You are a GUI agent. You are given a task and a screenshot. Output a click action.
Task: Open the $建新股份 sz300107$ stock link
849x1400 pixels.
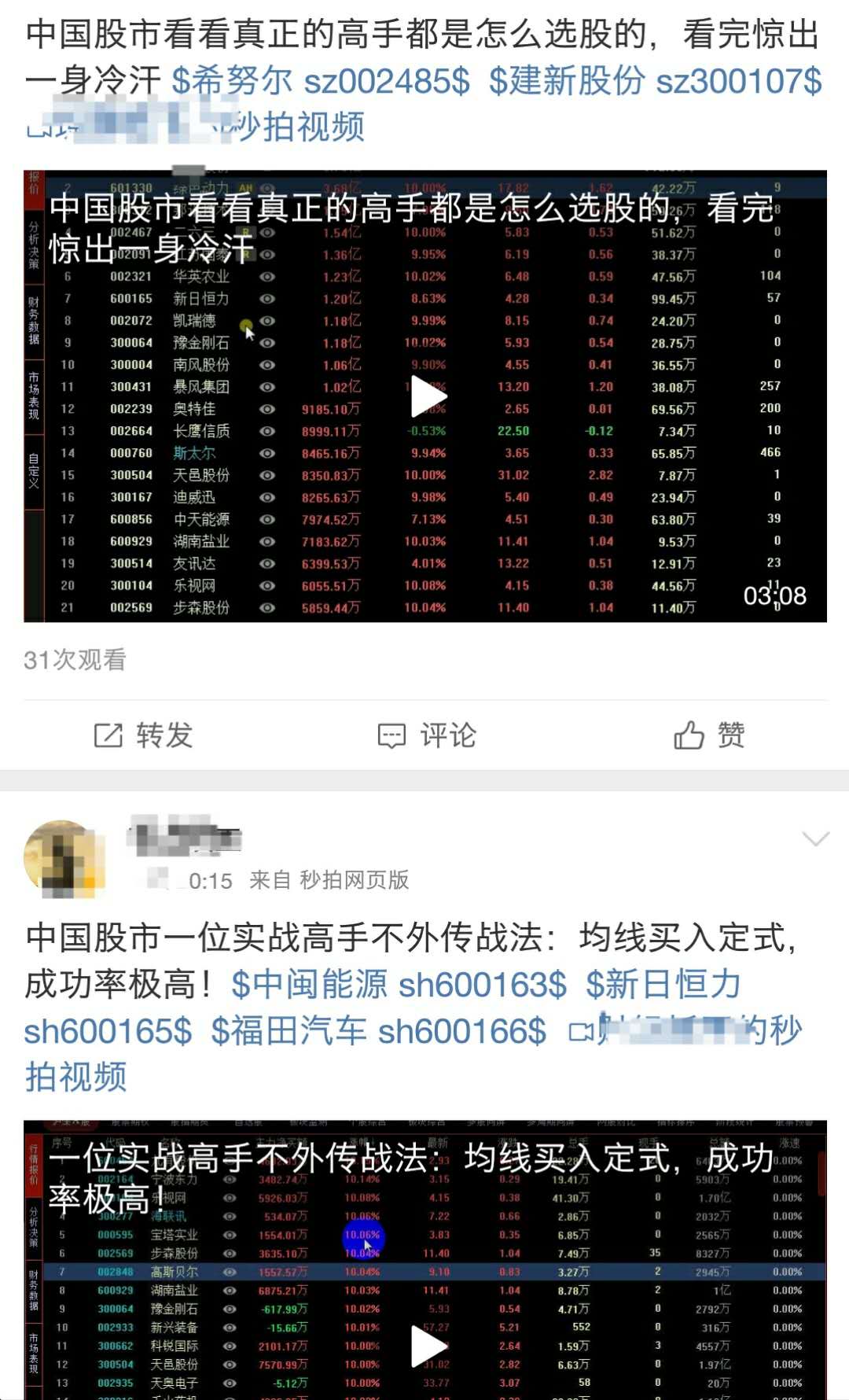click(x=655, y=81)
